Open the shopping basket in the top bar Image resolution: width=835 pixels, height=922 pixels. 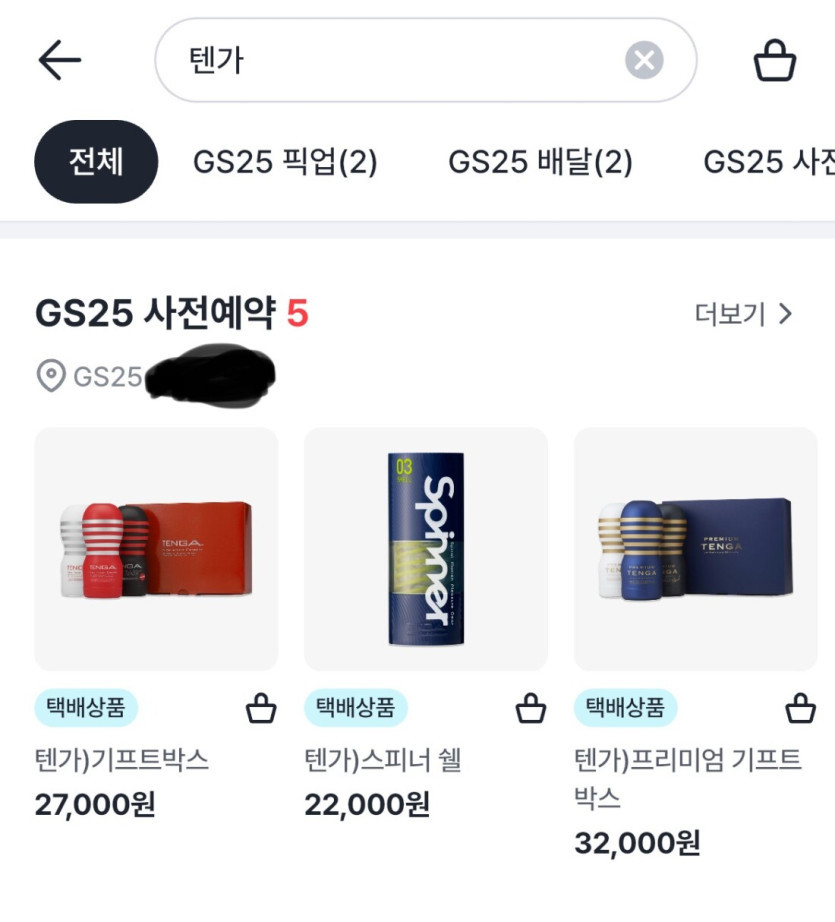click(x=774, y=61)
